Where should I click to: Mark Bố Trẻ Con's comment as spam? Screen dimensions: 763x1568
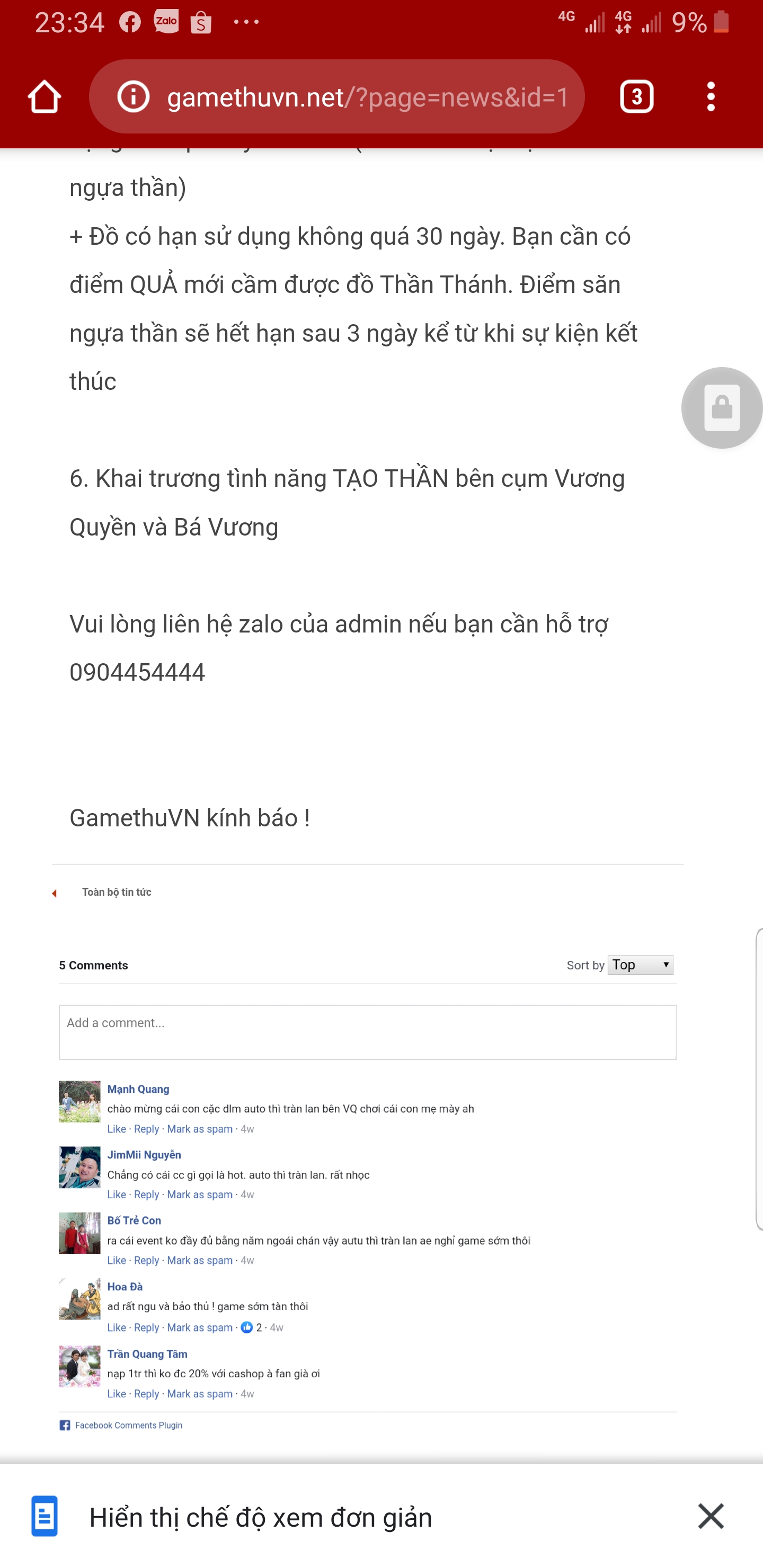[200, 1261]
